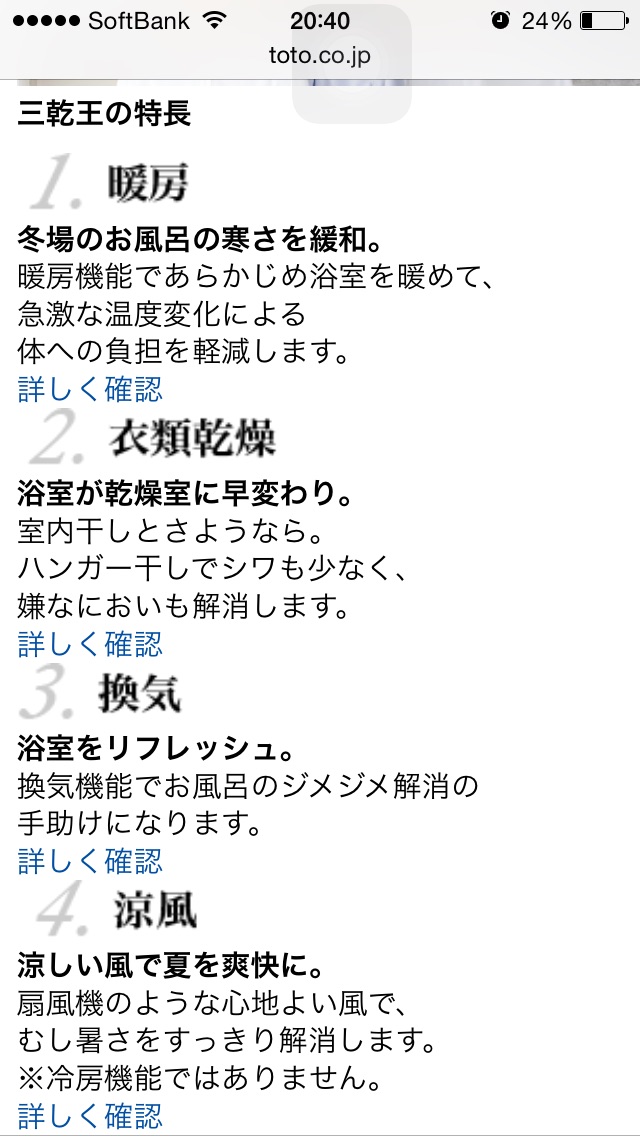Tap the toto.co.jp address bar
This screenshot has height=1136, width=640.
pos(320,55)
